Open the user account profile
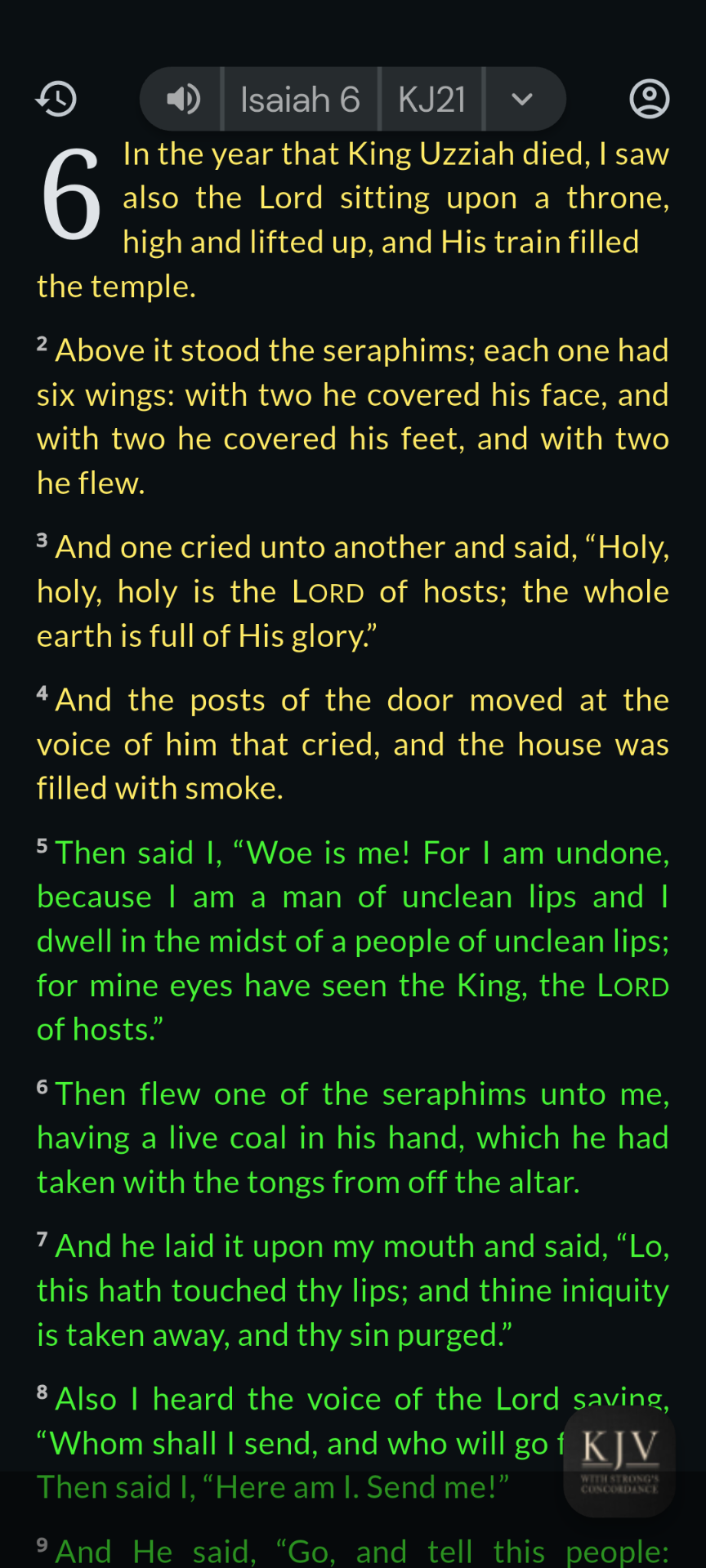This screenshot has height=1568, width=706. [650, 99]
